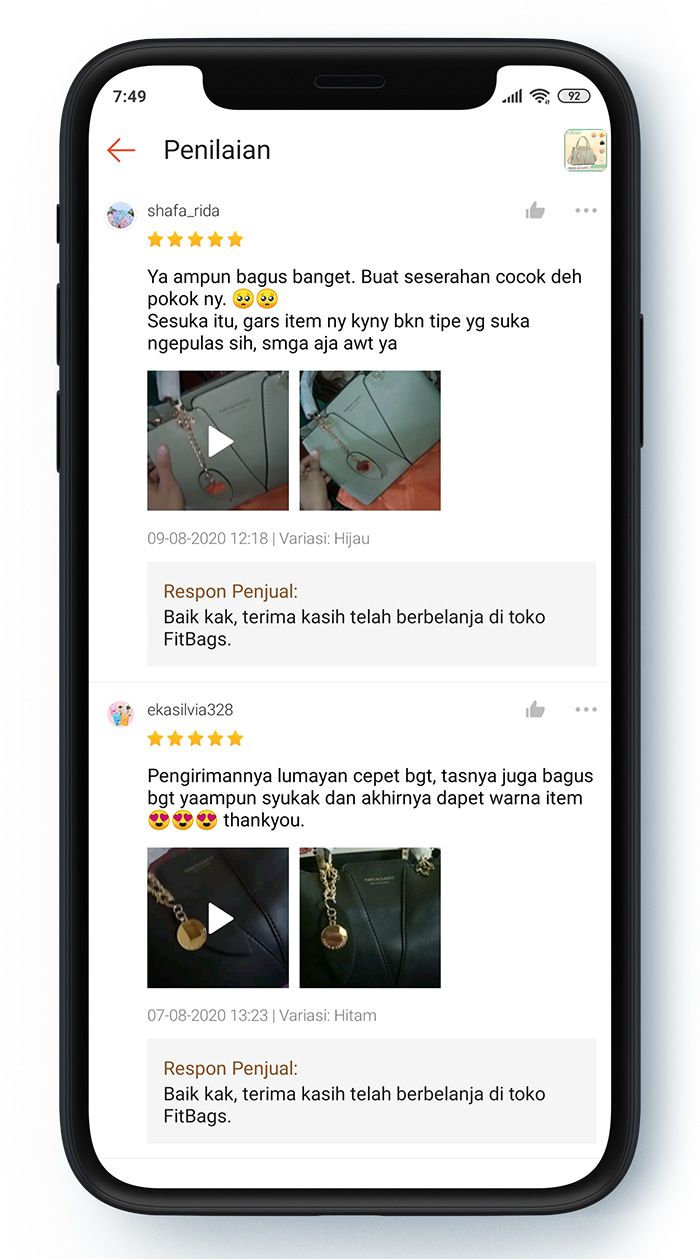Open shafa_rida's profile avatar

pyautogui.click(x=121, y=216)
